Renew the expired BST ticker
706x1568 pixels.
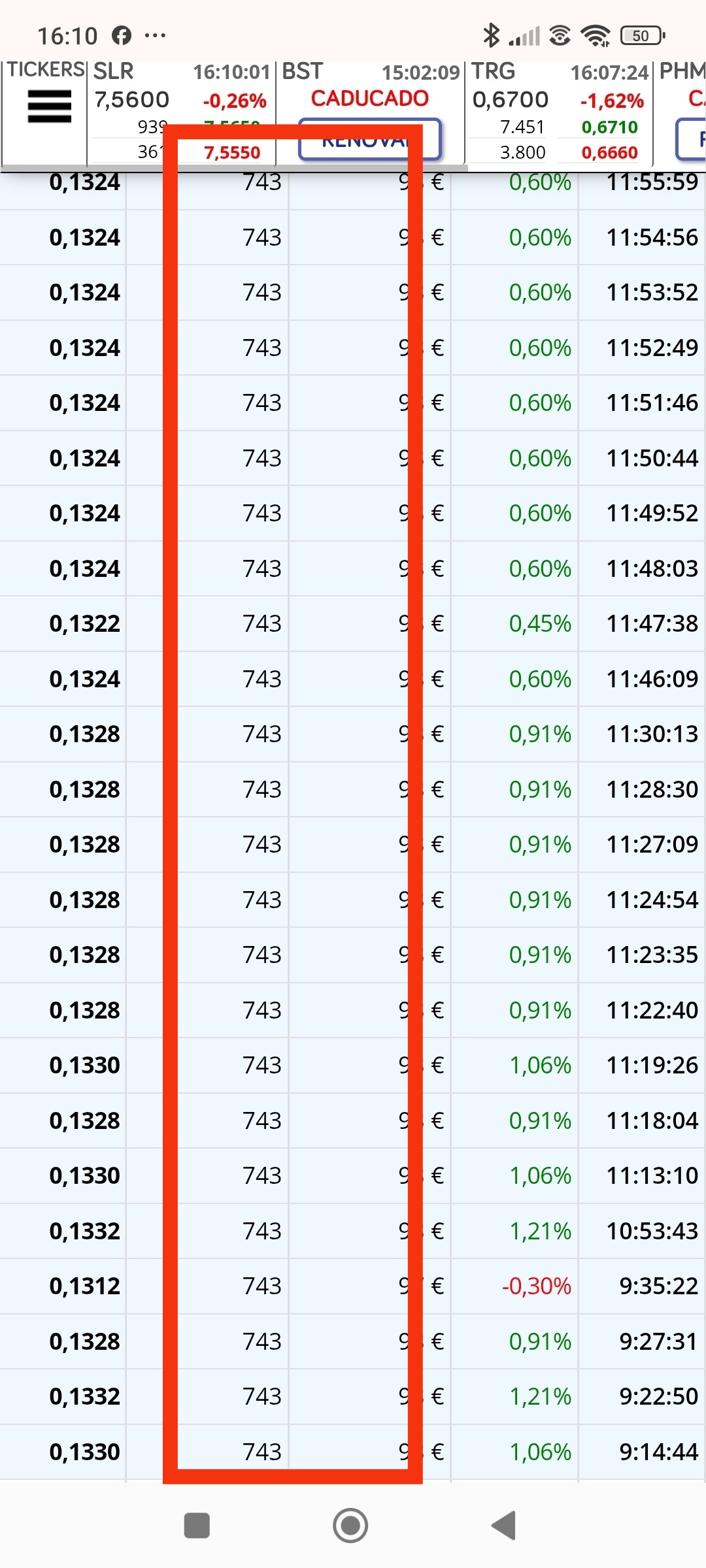click(370, 139)
